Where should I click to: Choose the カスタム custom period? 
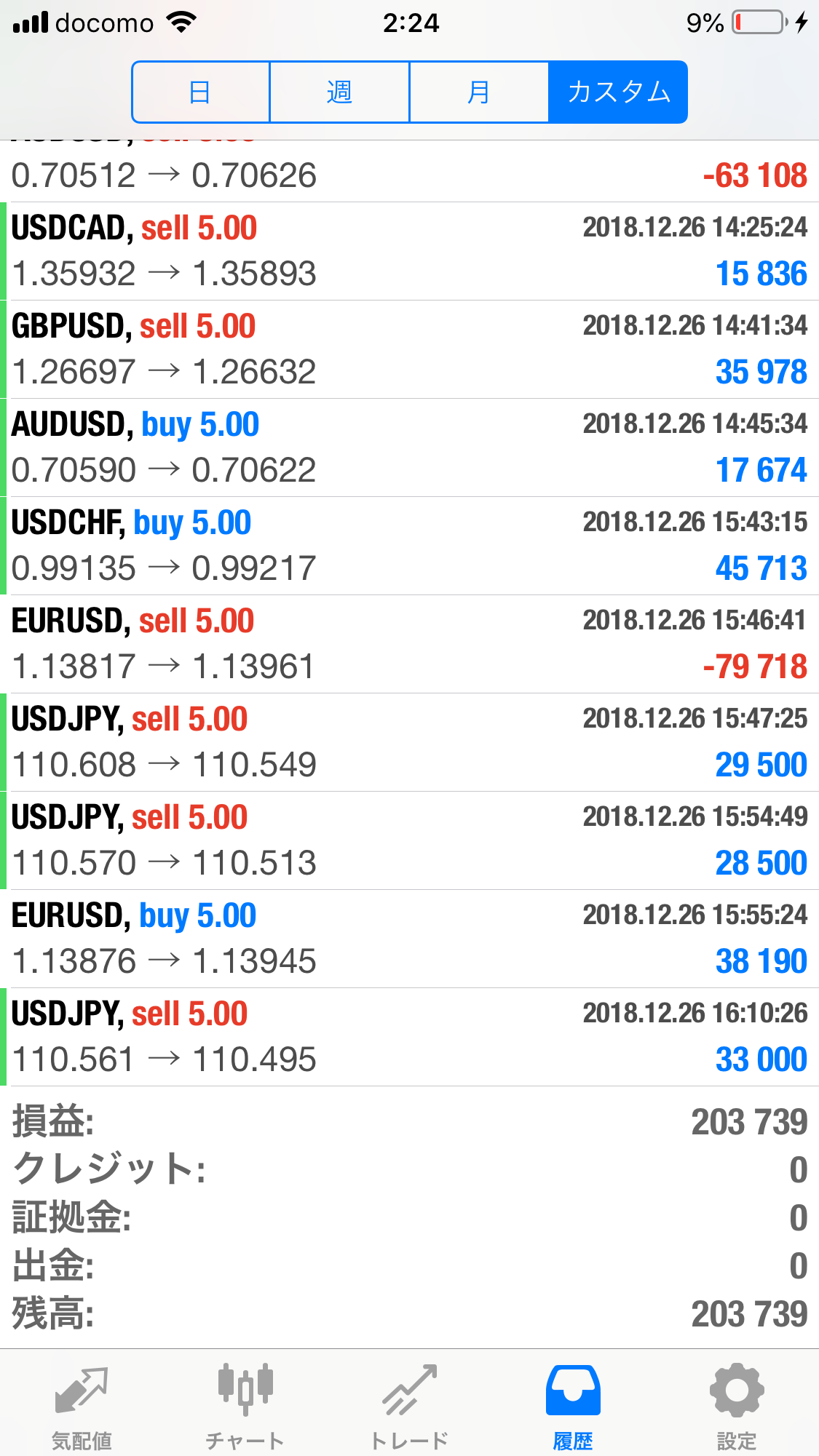click(x=618, y=92)
